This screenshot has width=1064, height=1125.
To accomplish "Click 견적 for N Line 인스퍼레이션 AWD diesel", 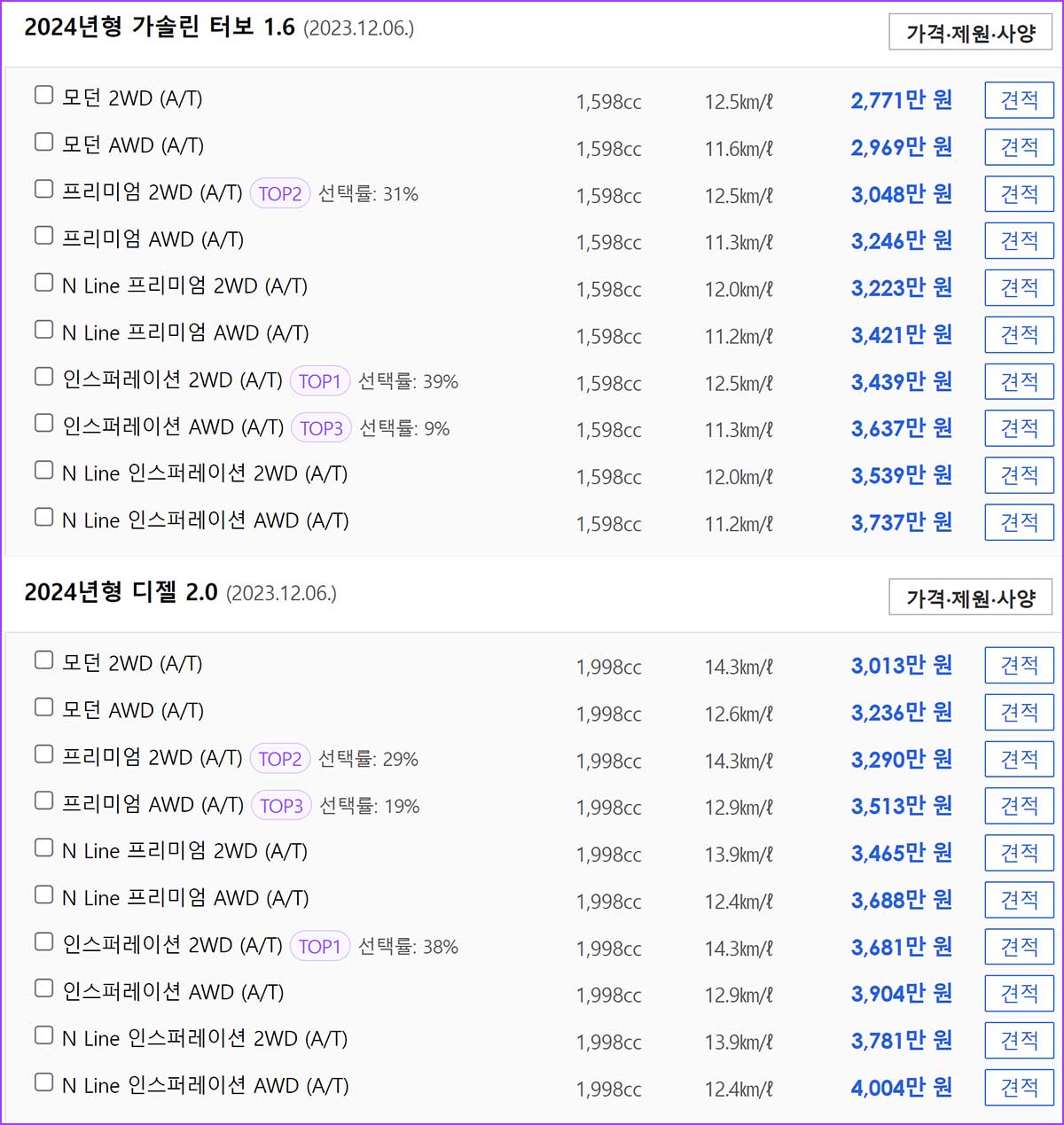I will pos(1019,1087).
